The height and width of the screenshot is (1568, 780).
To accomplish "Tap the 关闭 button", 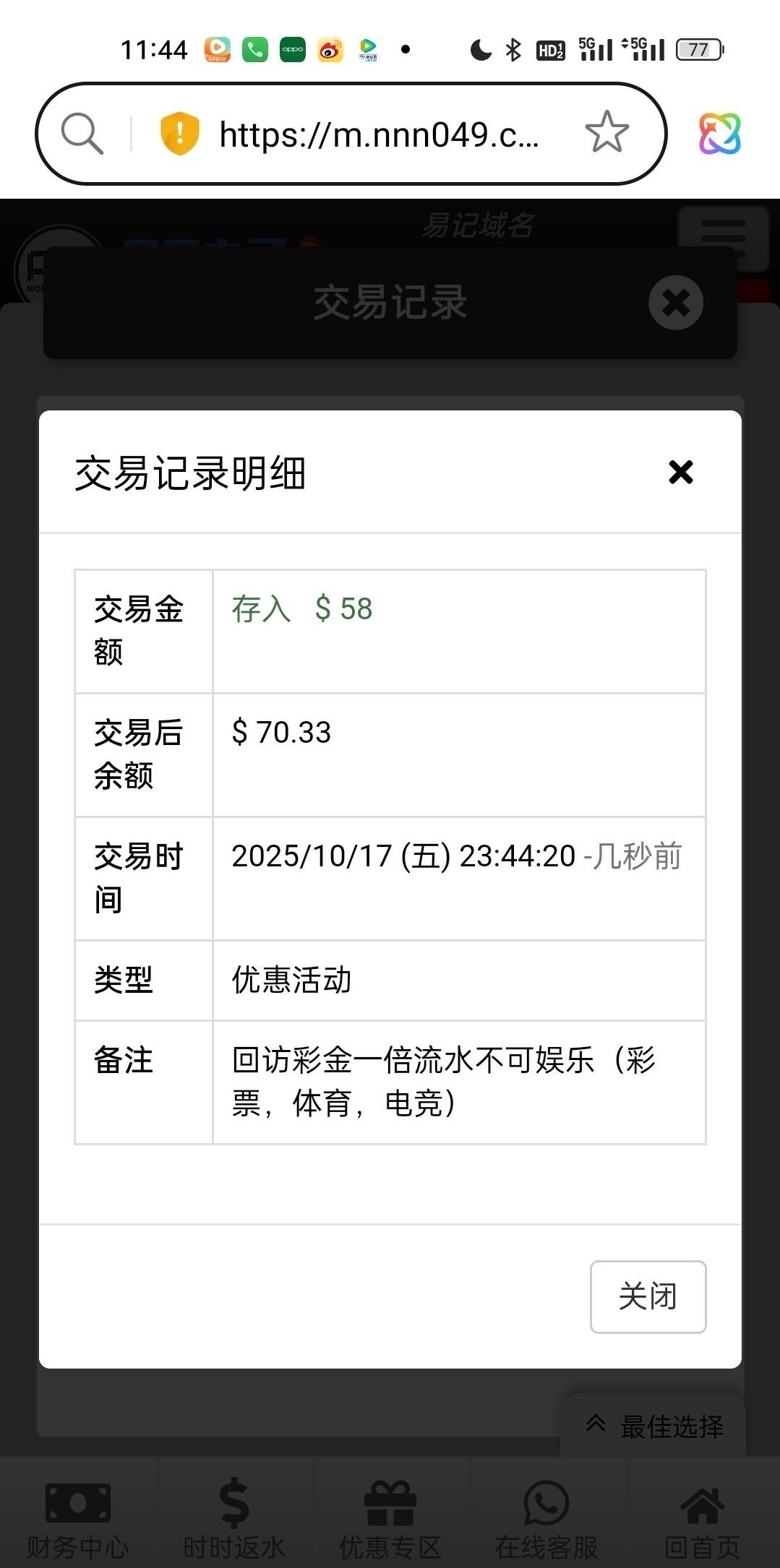I will [x=648, y=1296].
